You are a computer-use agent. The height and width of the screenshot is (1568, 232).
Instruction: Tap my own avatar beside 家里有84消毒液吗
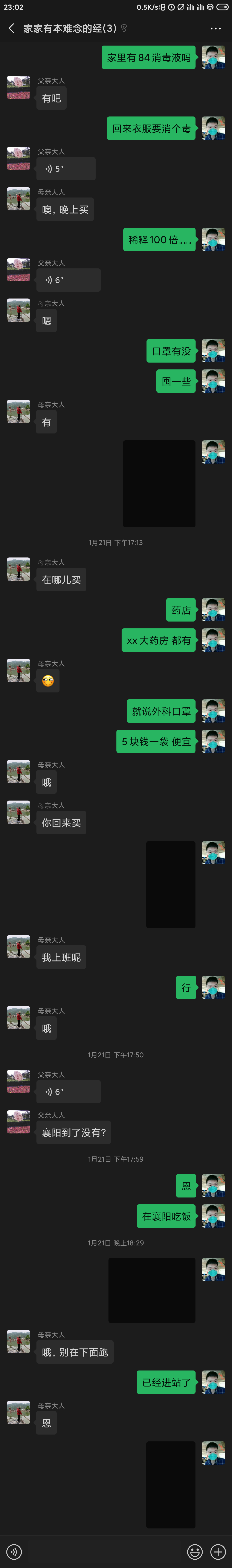point(213,57)
